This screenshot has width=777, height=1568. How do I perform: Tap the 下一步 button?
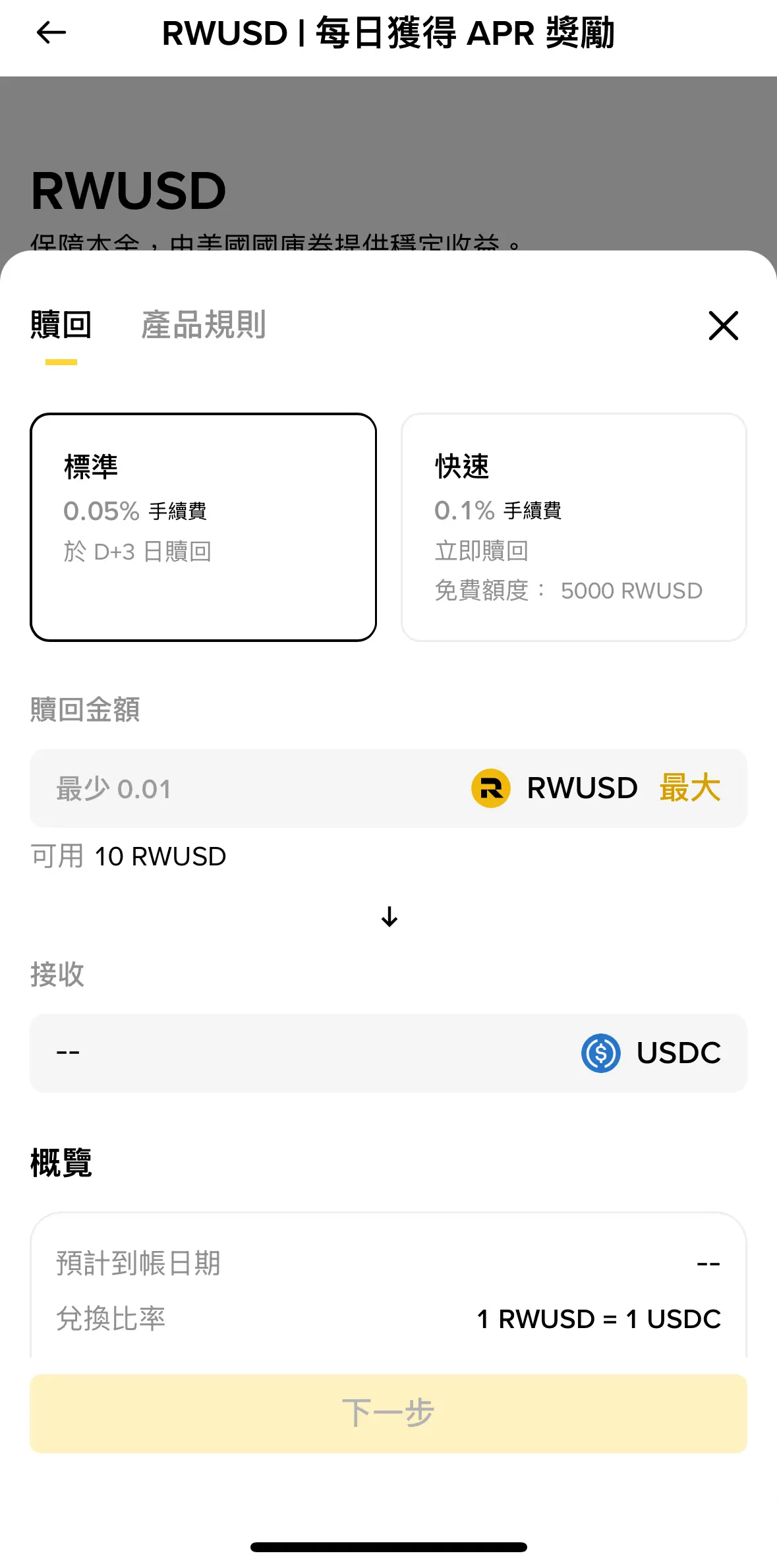coord(388,1413)
